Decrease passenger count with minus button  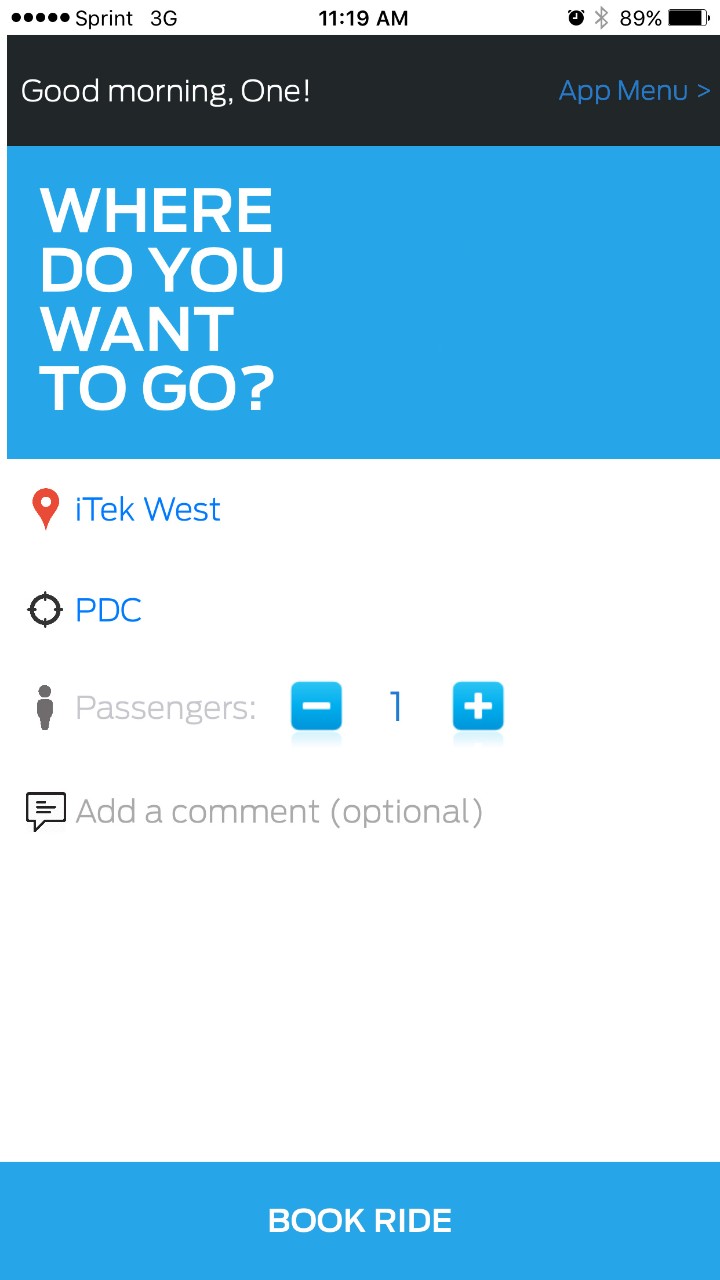click(316, 707)
